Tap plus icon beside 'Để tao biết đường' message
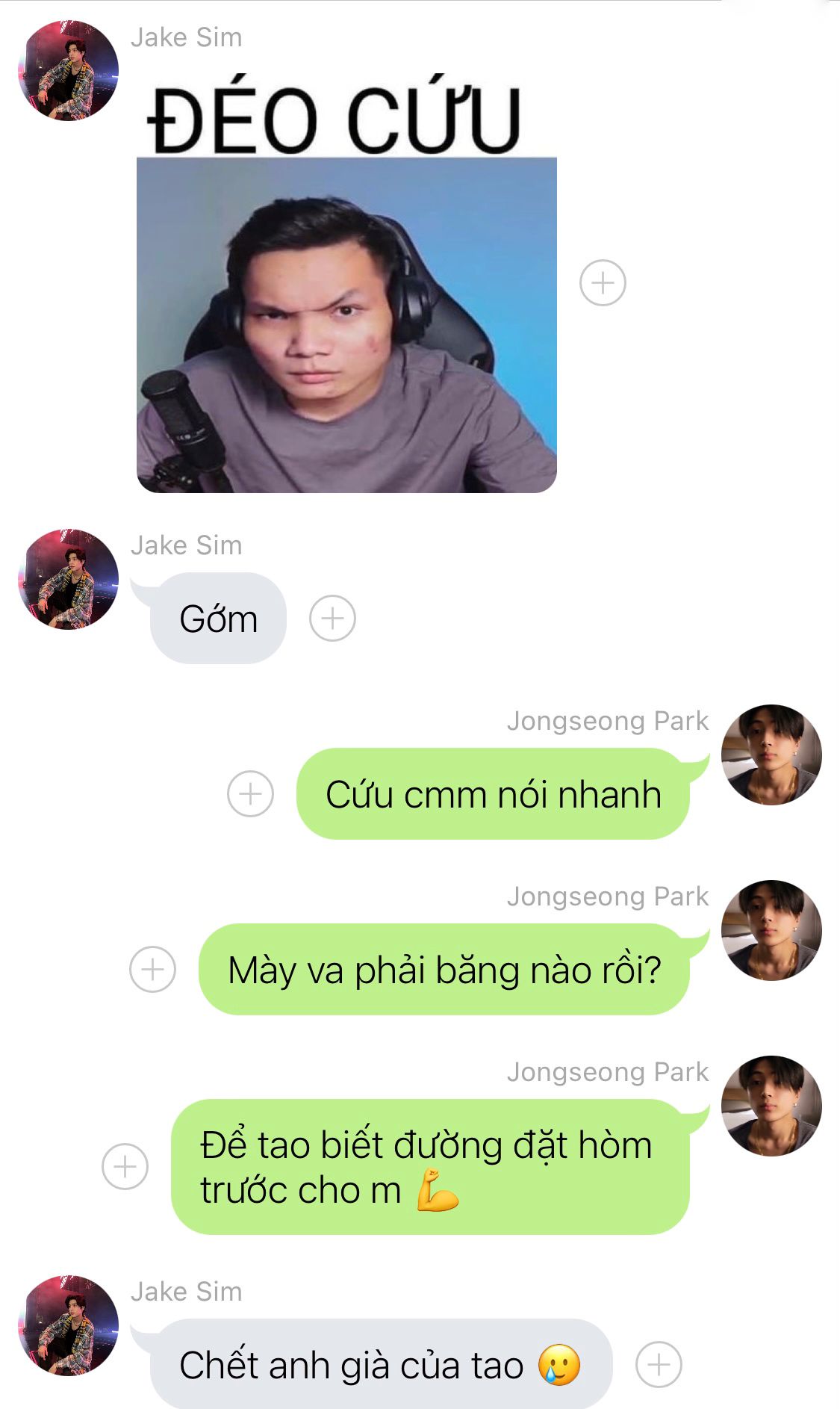This screenshot has height=1409, width=840. pyautogui.click(x=125, y=1166)
